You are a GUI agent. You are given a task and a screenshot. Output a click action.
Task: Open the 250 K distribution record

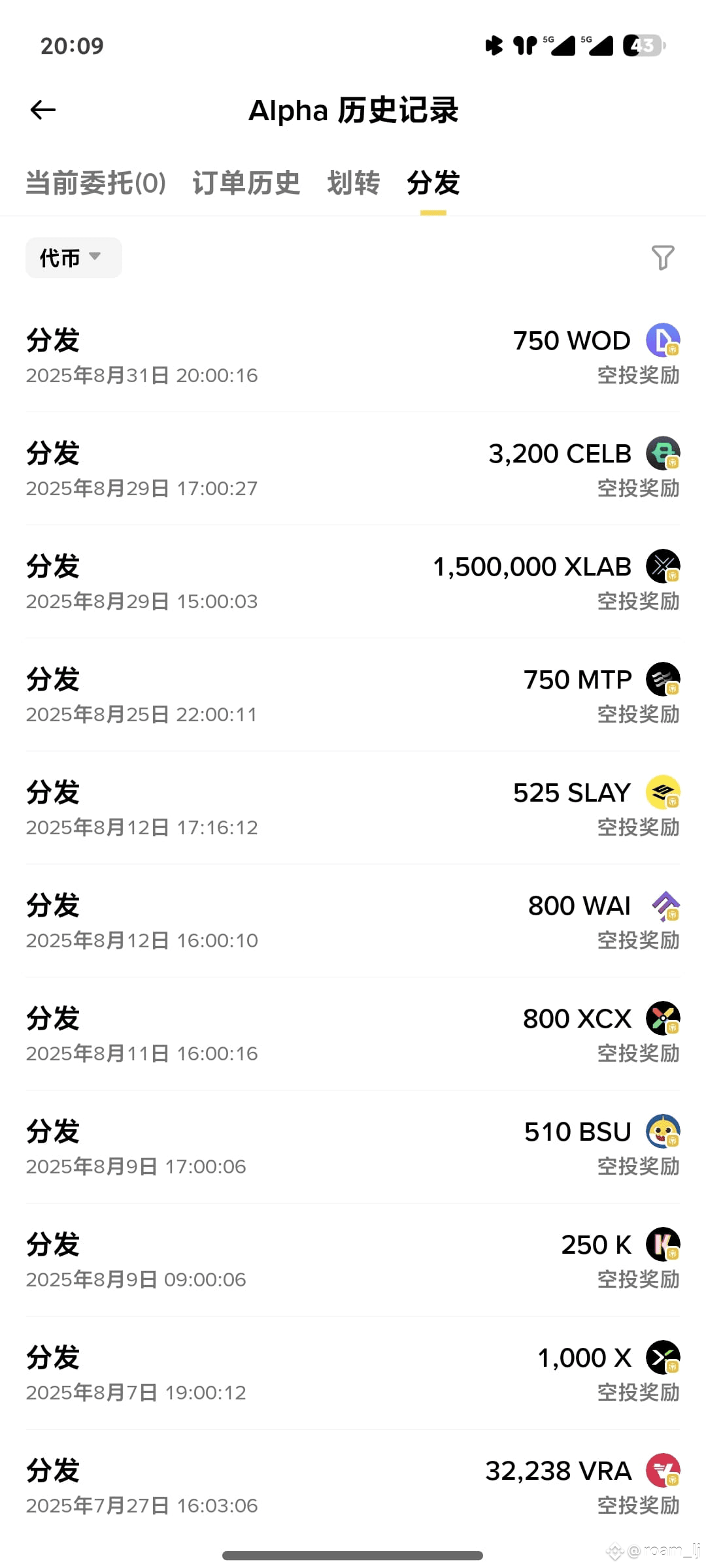tap(353, 1260)
